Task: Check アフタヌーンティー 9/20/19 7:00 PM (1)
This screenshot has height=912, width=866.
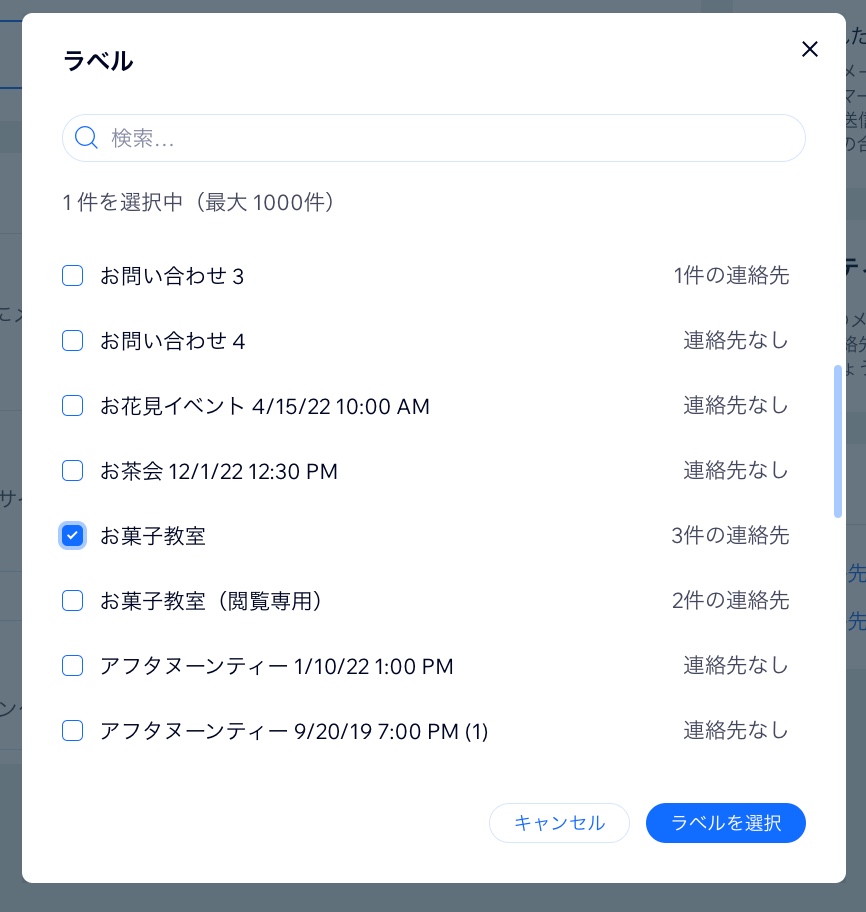Action: click(72, 731)
